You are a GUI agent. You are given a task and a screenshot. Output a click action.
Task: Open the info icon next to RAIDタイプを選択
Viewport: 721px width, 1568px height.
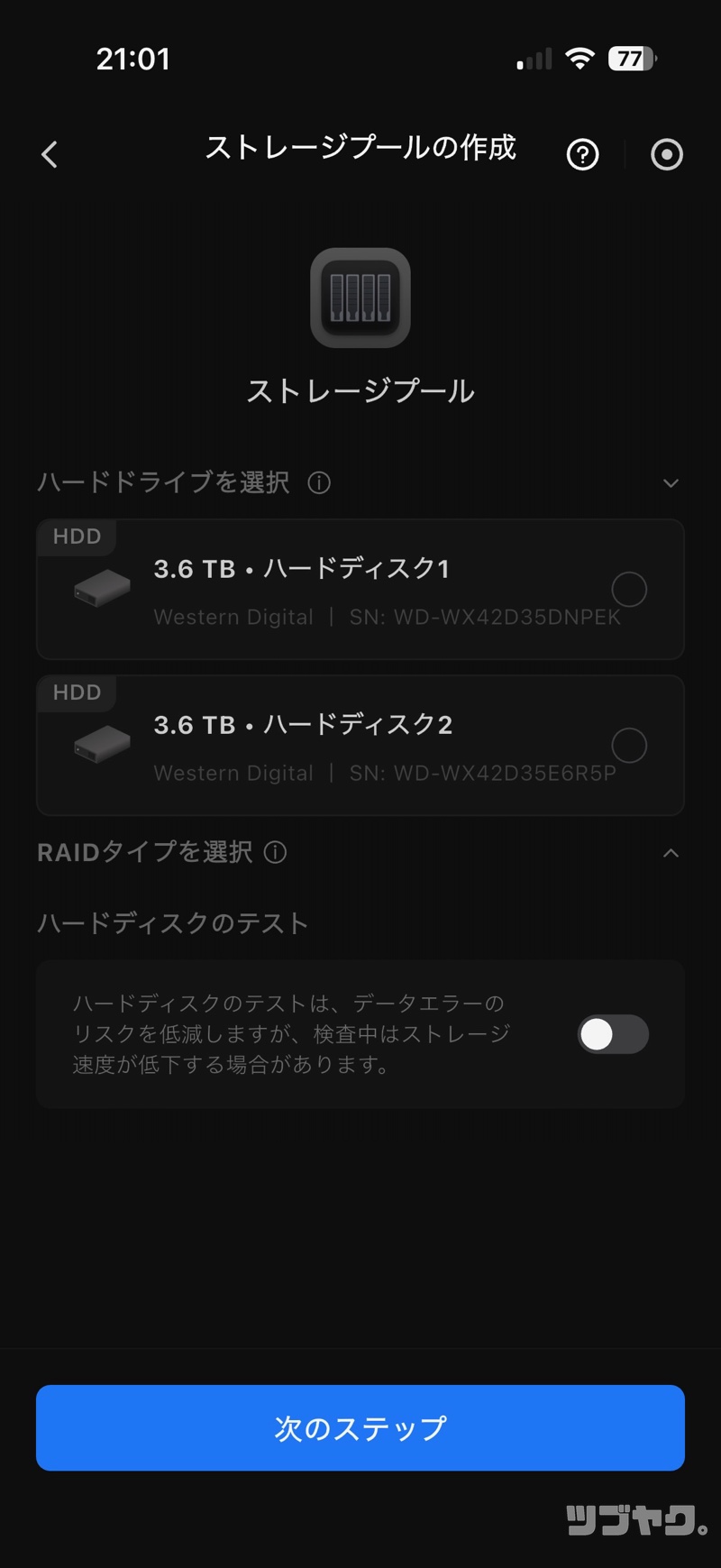[276, 852]
